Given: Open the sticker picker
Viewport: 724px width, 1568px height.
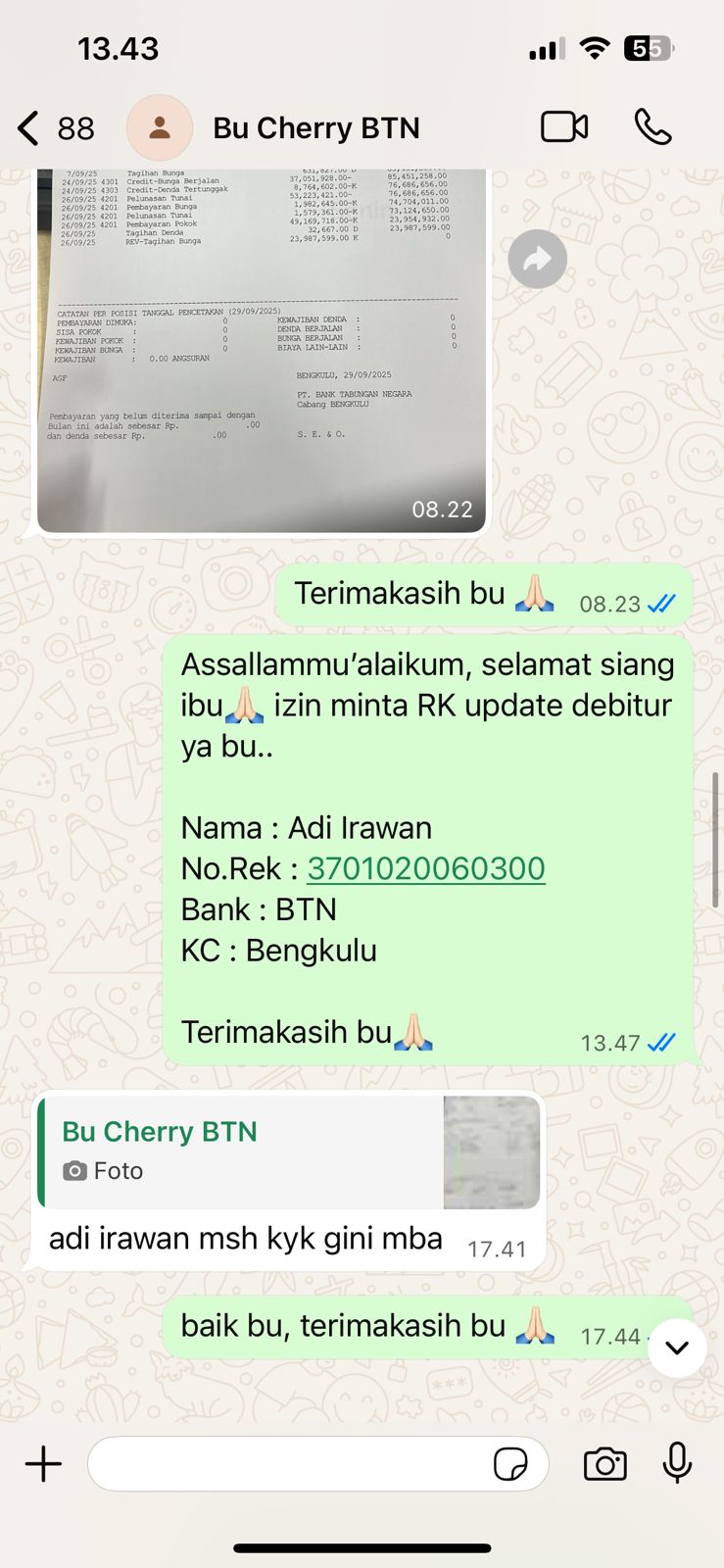Looking at the screenshot, I should [510, 1464].
